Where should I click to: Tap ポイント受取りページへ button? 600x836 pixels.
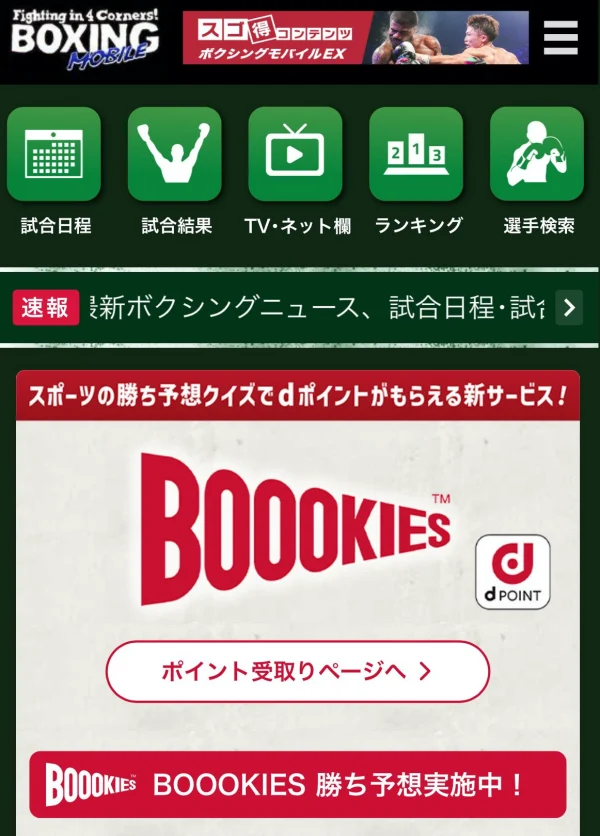297,671
